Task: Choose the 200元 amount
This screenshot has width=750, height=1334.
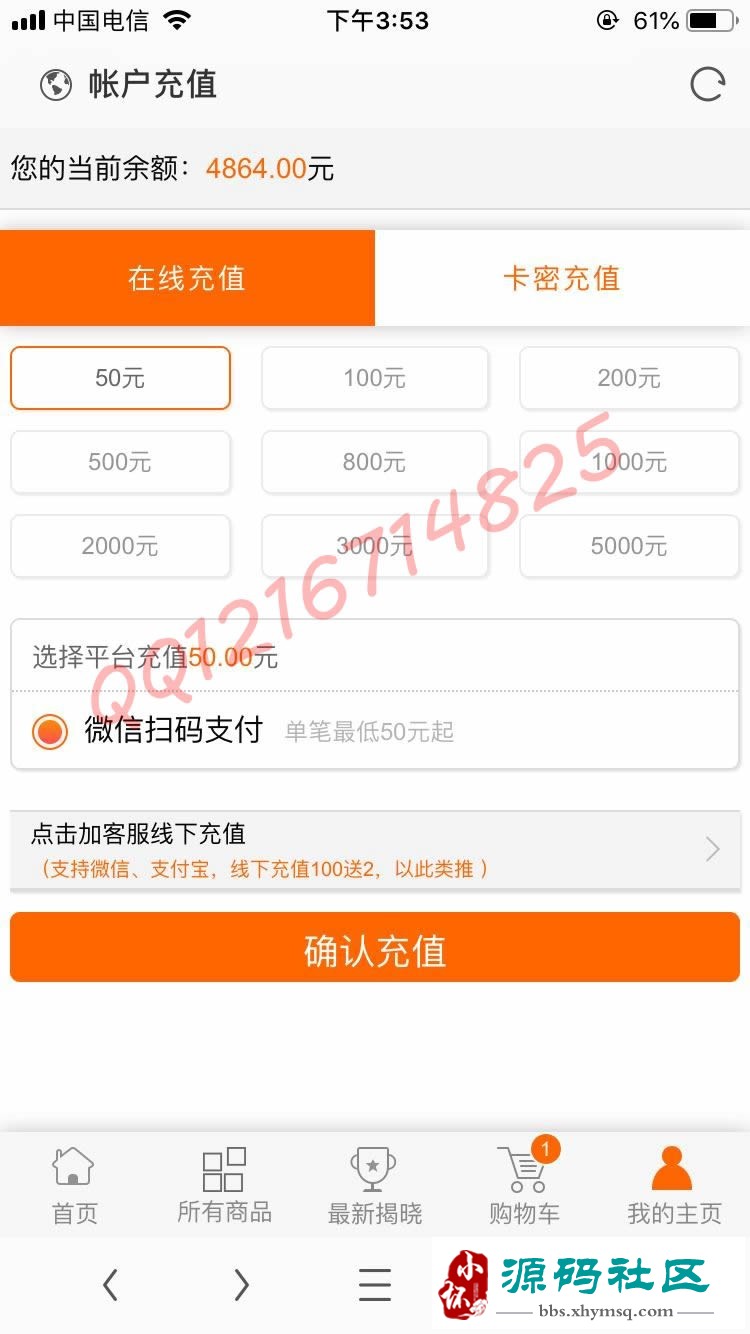Action: (x=629, y=378)
